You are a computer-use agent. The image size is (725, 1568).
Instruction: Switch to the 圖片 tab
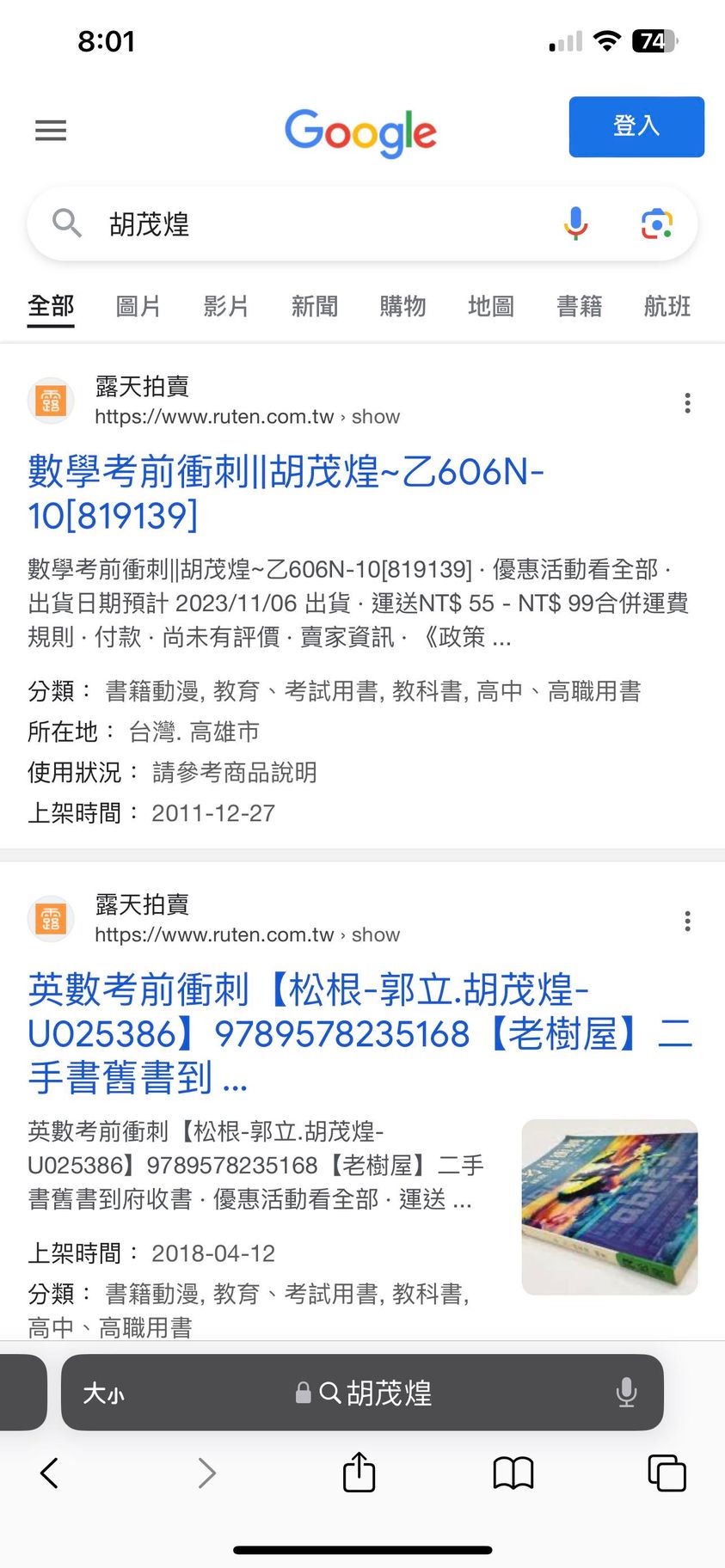[138, 306]
